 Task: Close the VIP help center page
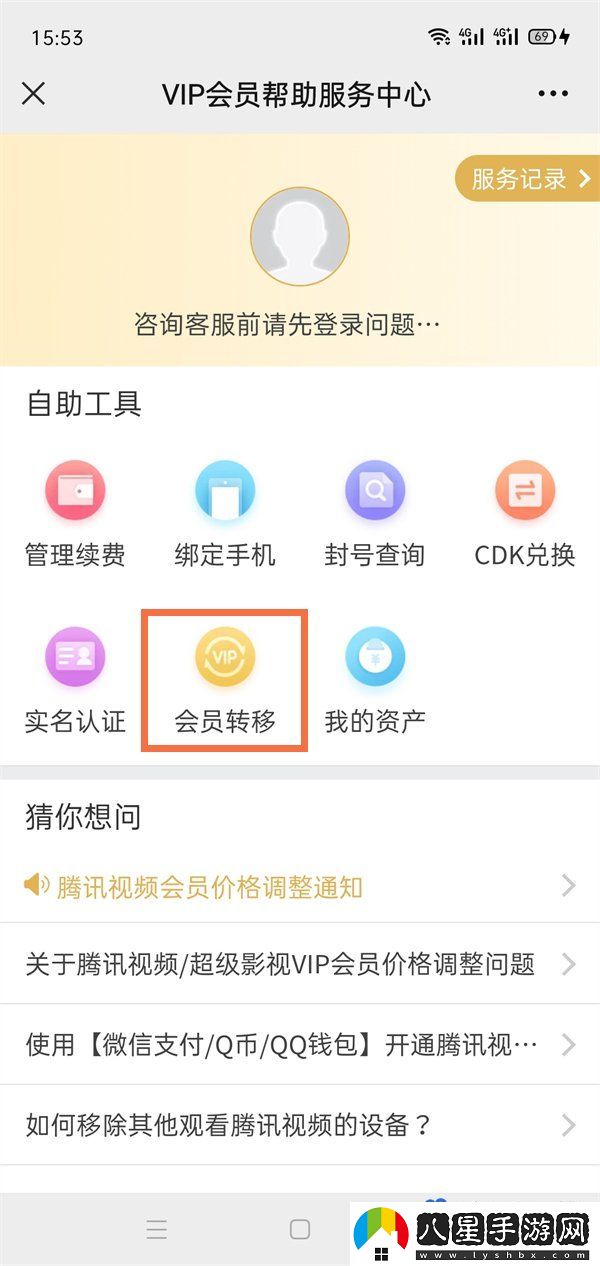tap(33, 94)
